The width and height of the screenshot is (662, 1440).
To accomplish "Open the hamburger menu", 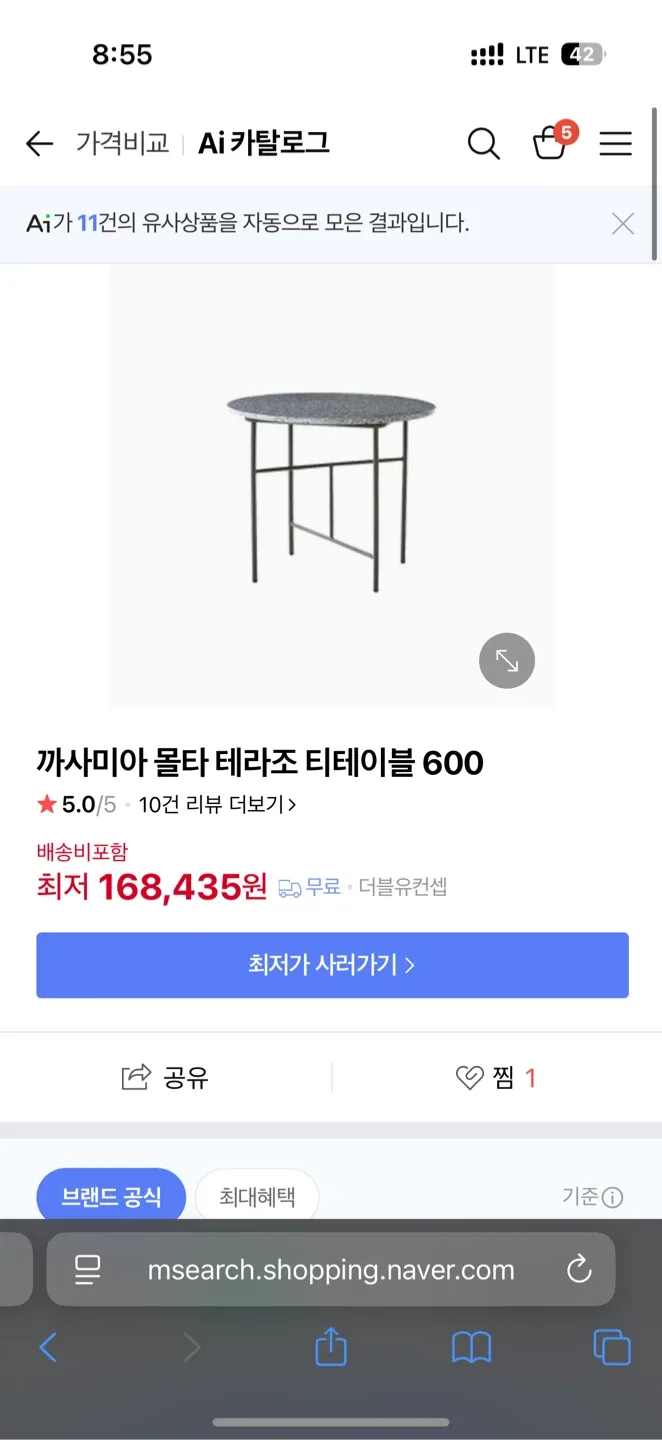I will [615, 144].
